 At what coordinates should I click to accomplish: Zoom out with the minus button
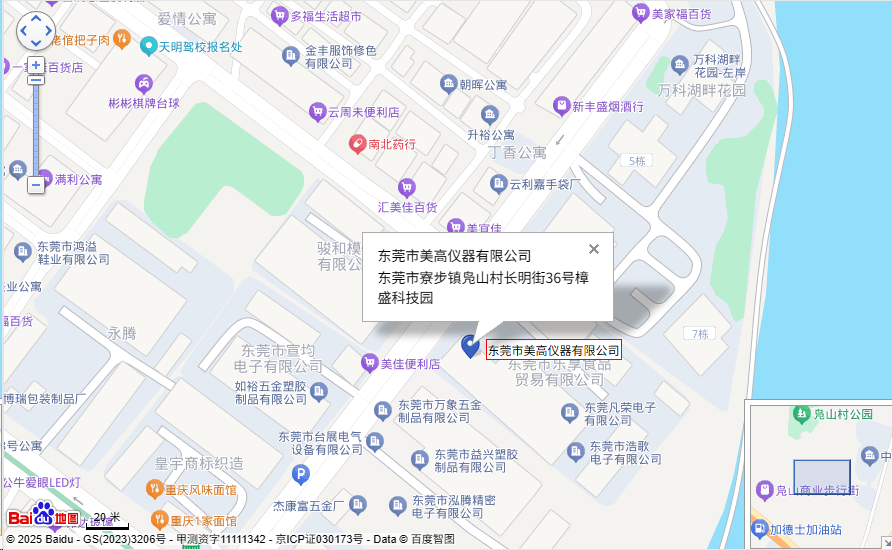point(36,184)
